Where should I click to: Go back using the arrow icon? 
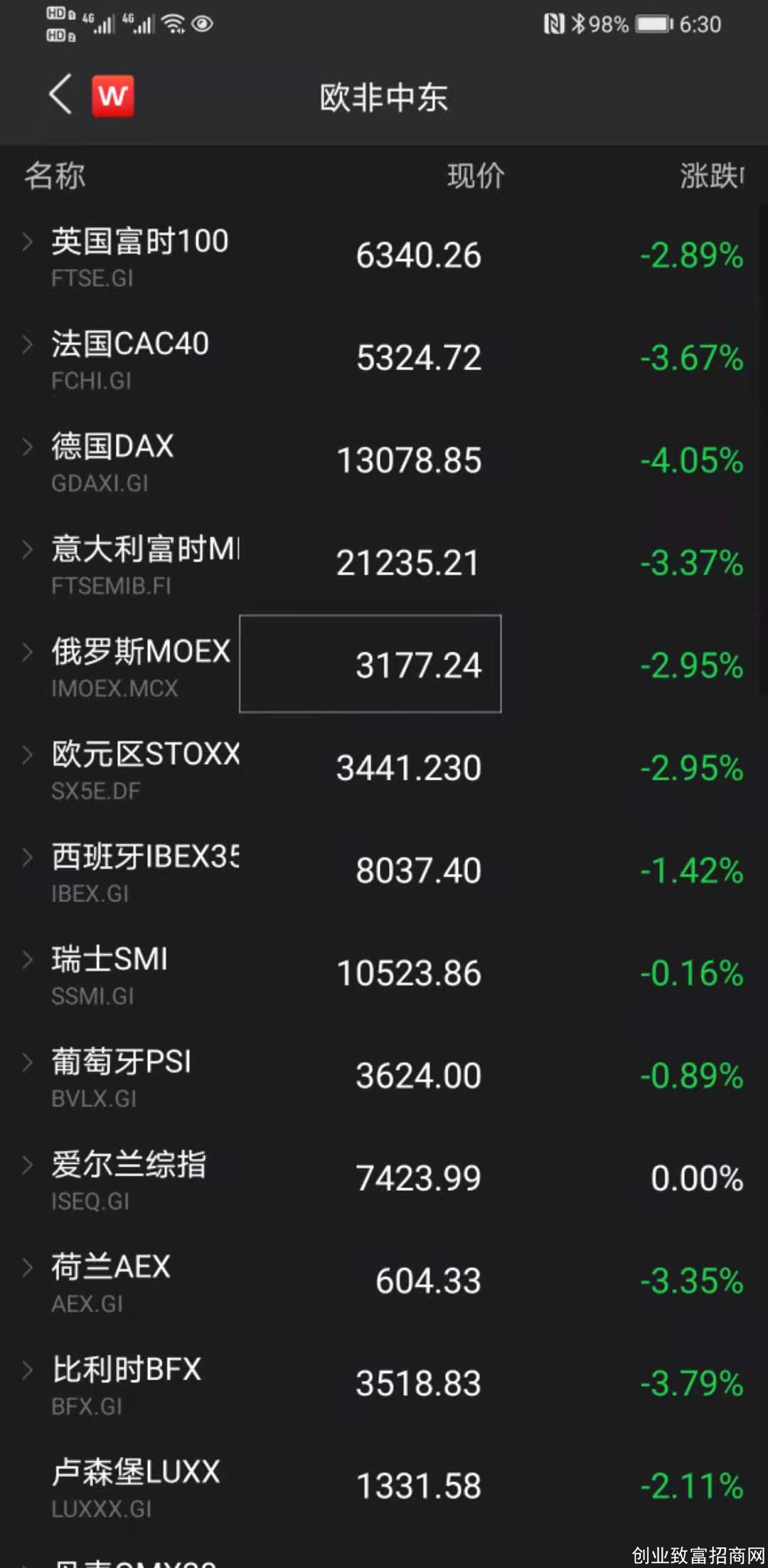click(61, 95)
